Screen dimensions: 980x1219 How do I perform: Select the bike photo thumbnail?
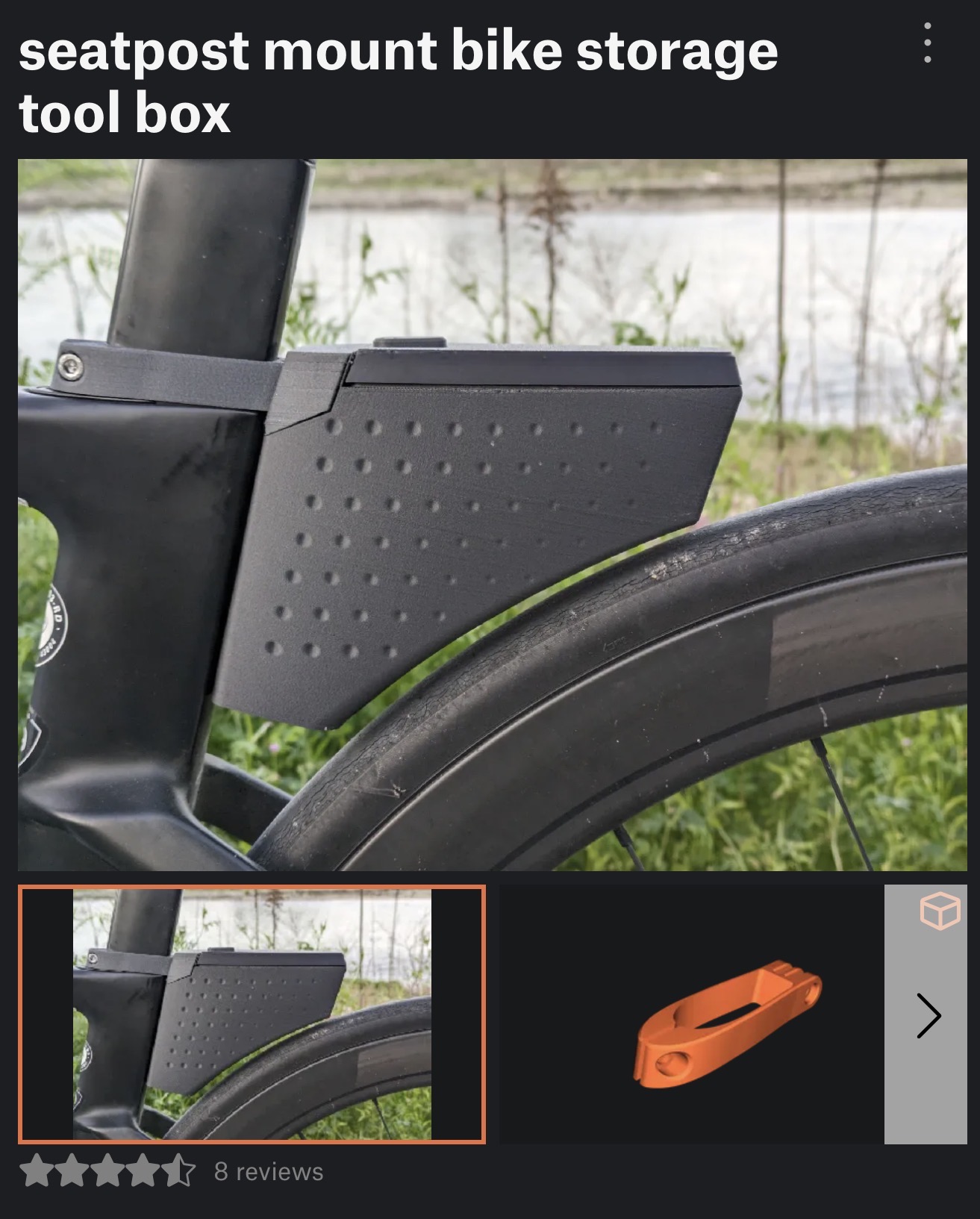(252, 1014)
